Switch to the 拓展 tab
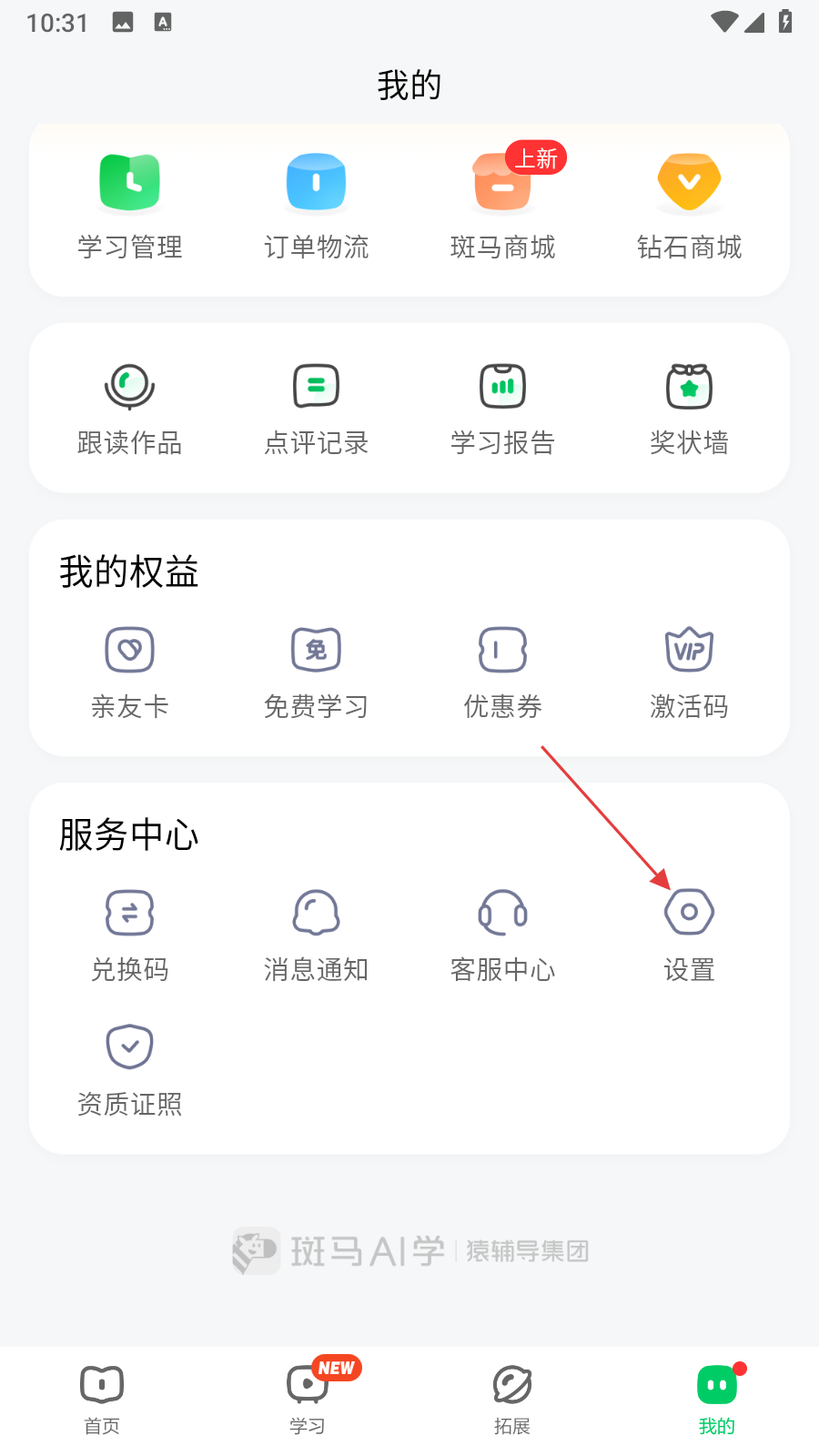Image resolution: width=819 pixels, height=1456 pixels. click(512, 1400)
